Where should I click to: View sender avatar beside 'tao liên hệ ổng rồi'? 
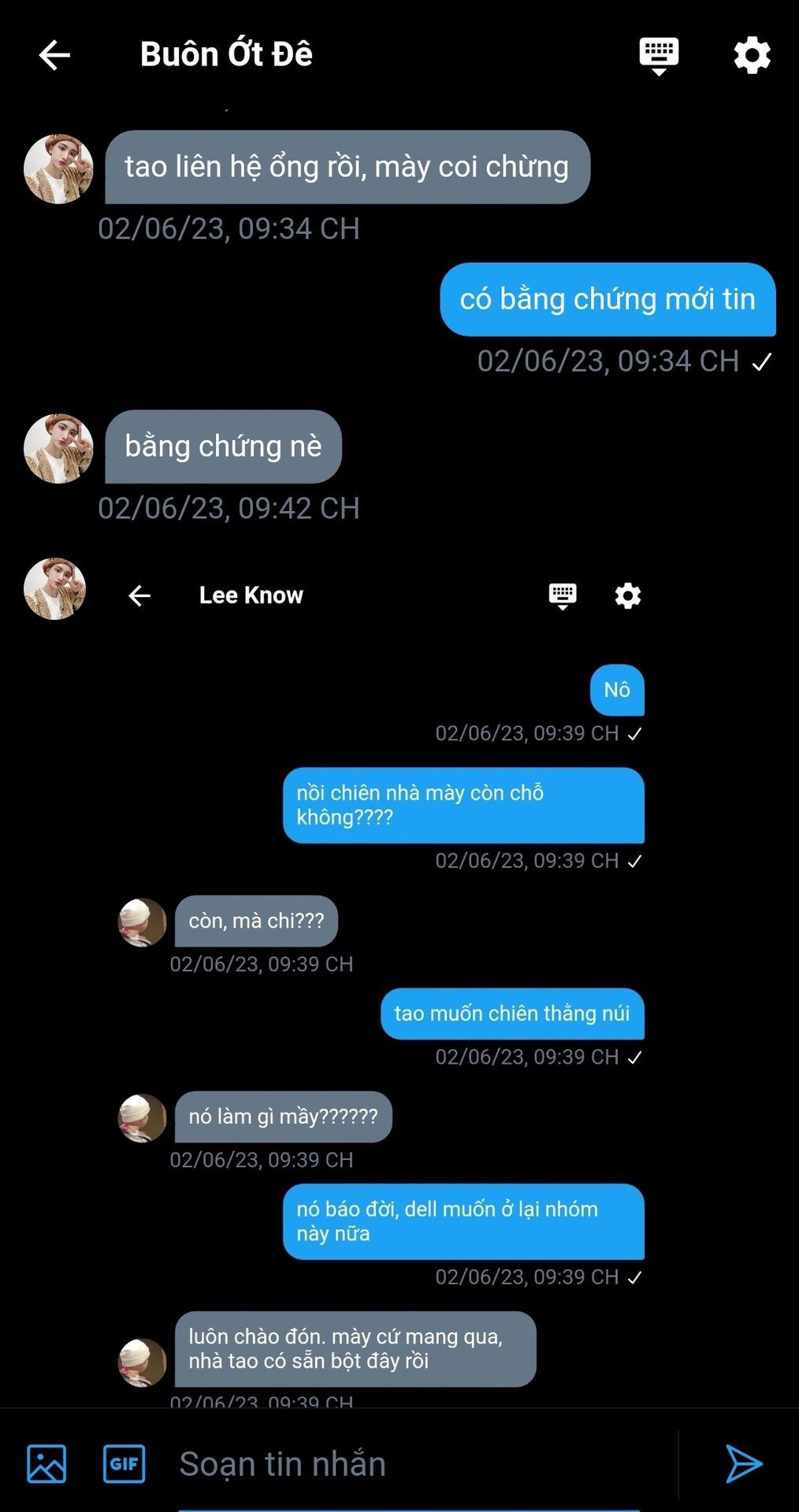click(x=58, y=169)
